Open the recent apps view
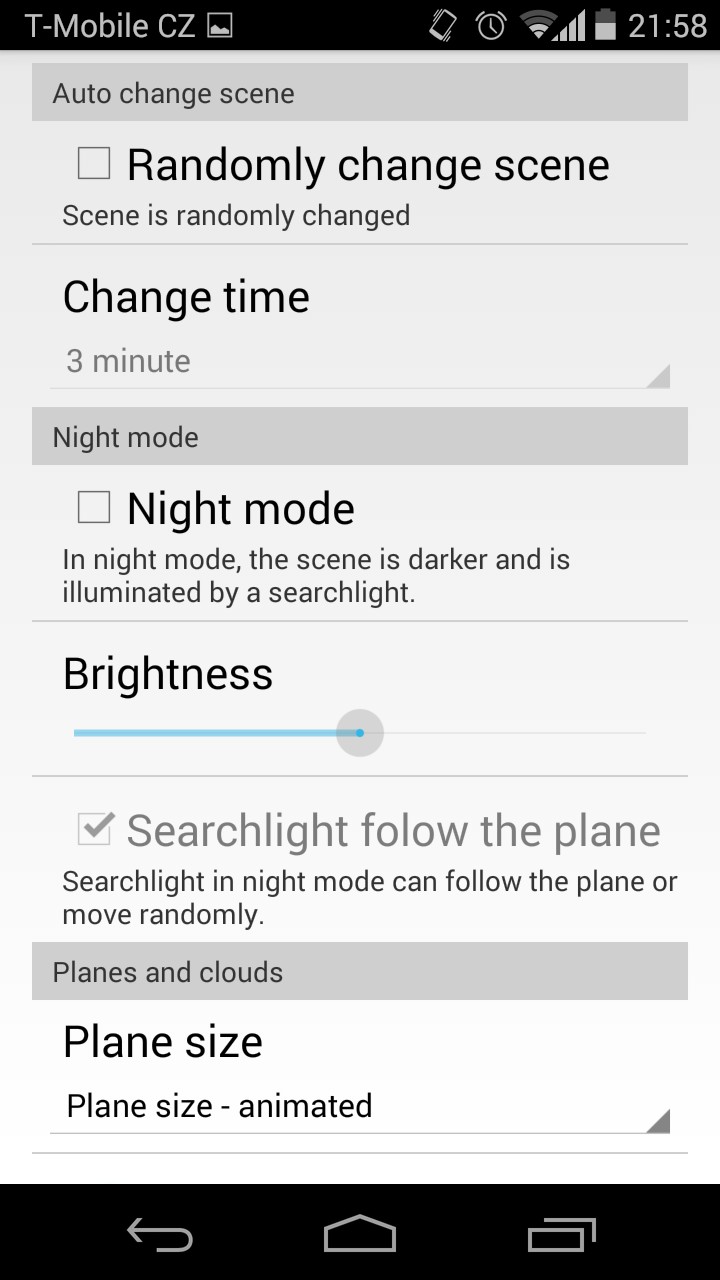The image size is (720, 1280). (561, 1234)
